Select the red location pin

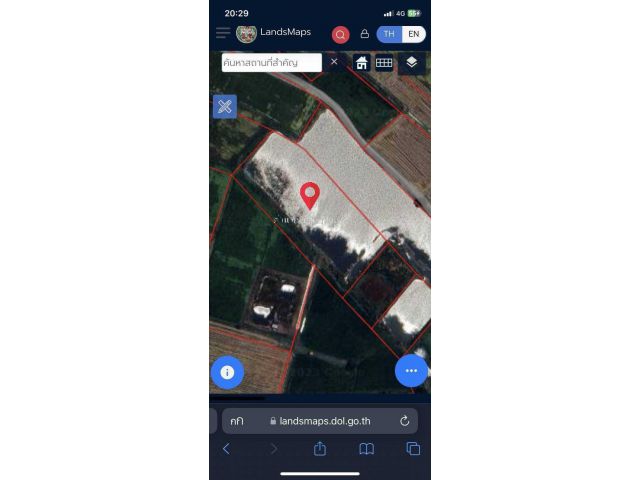pyautogui.click(x=310, y=194)
